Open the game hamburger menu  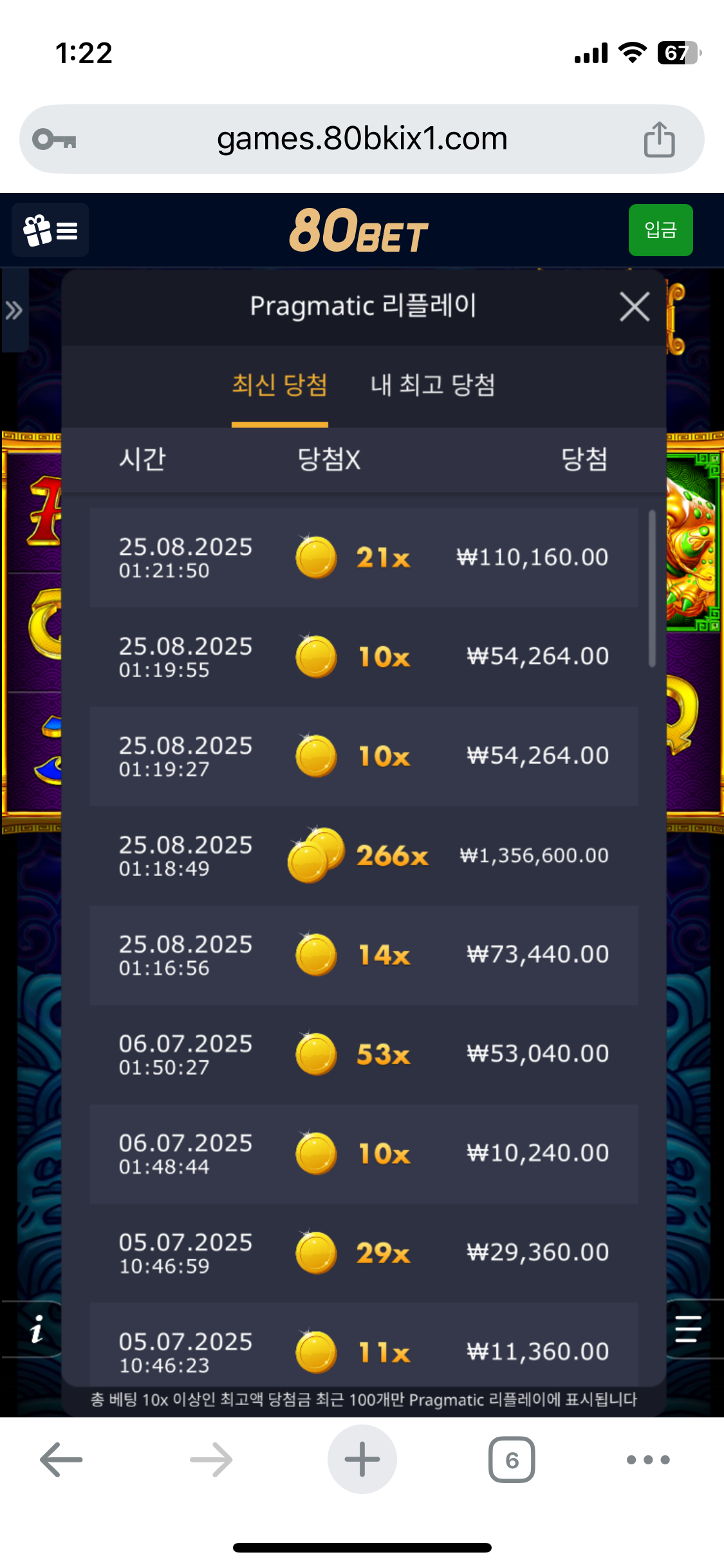687,1329
